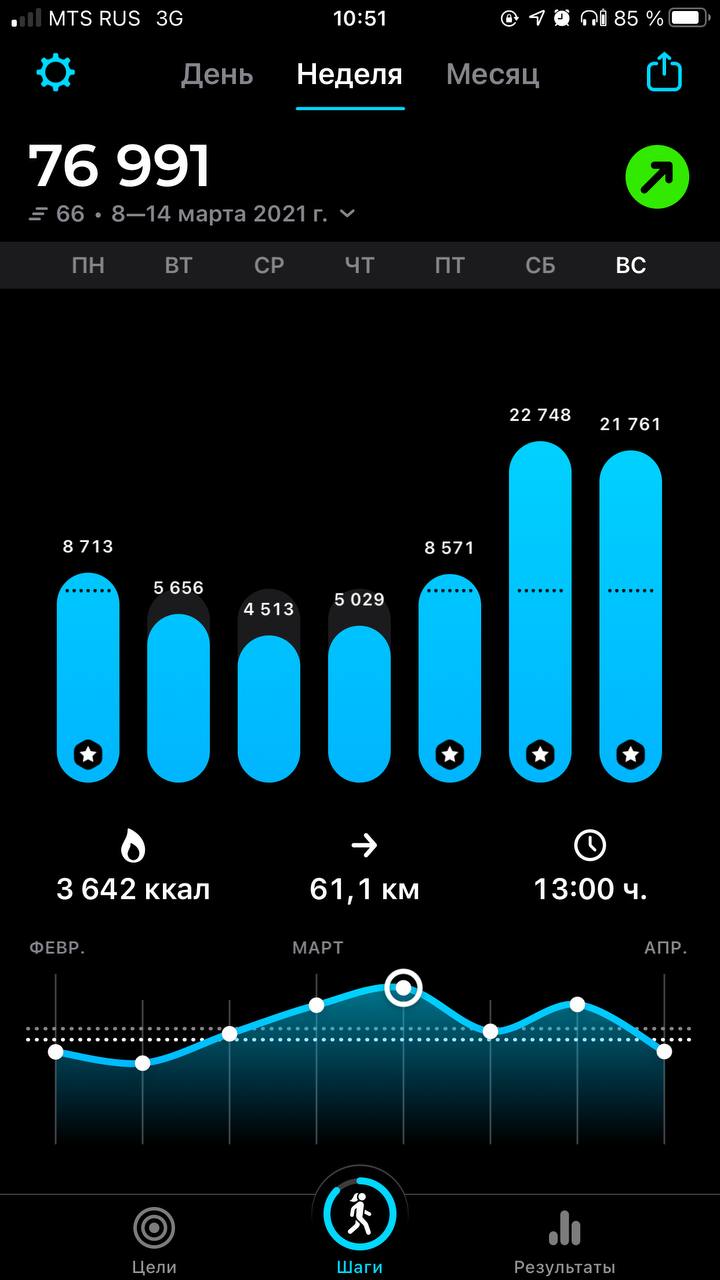
Task: Share the weekly step stats
Action: (x=664, y=73)
